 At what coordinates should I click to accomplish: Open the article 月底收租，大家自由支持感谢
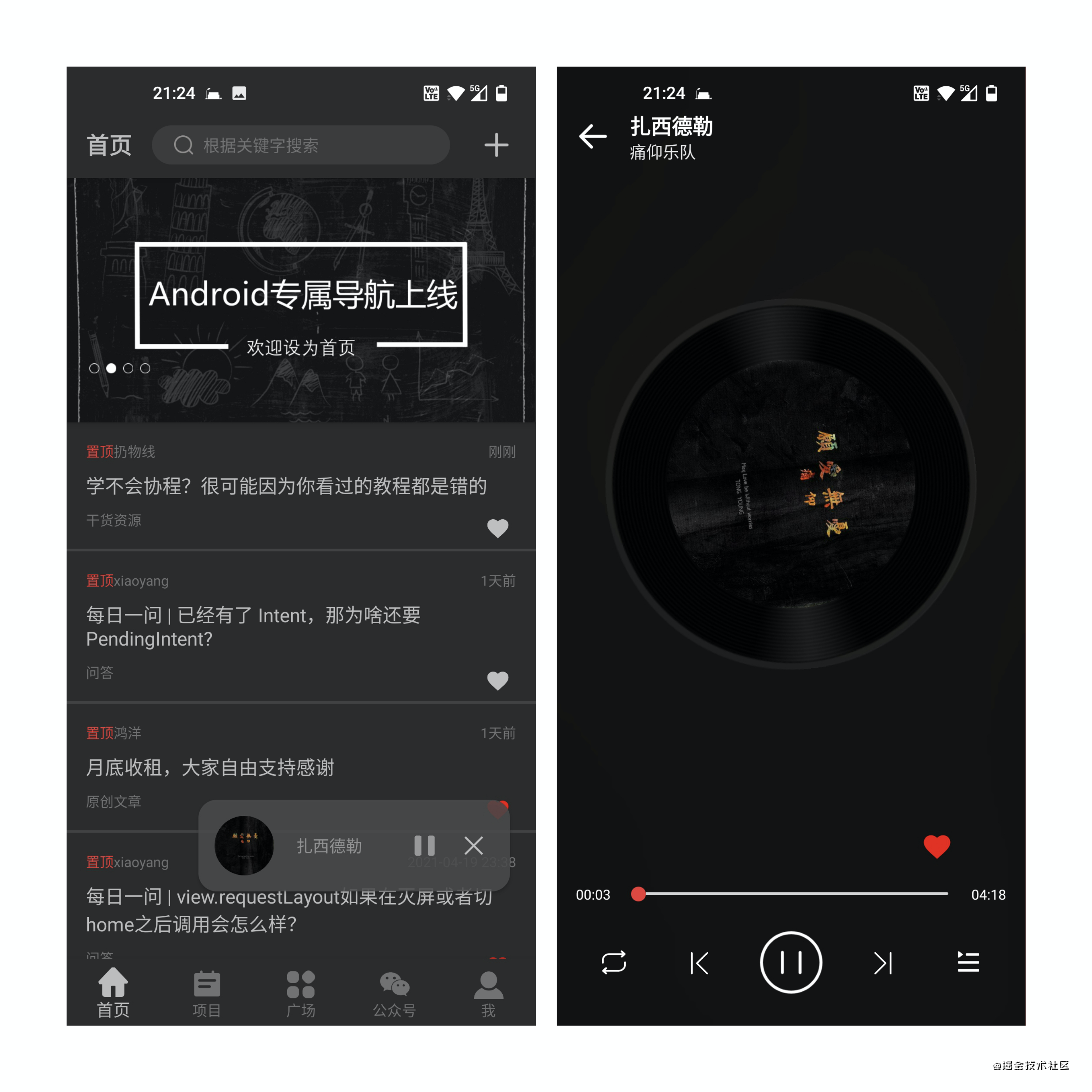(210, 767)
